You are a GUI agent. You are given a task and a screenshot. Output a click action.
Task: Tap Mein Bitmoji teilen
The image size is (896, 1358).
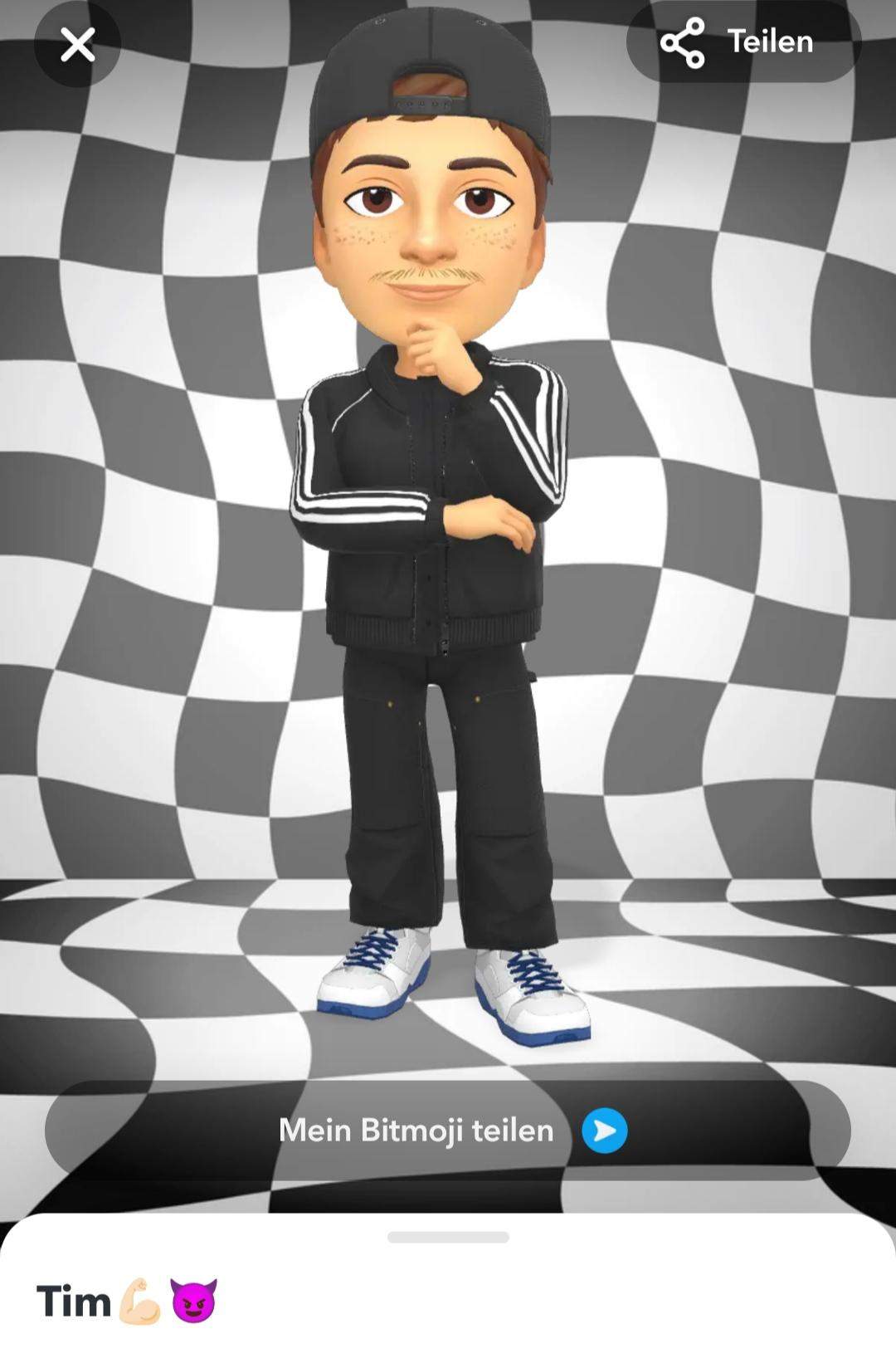pyautogui.click(x=448, y=1131)
